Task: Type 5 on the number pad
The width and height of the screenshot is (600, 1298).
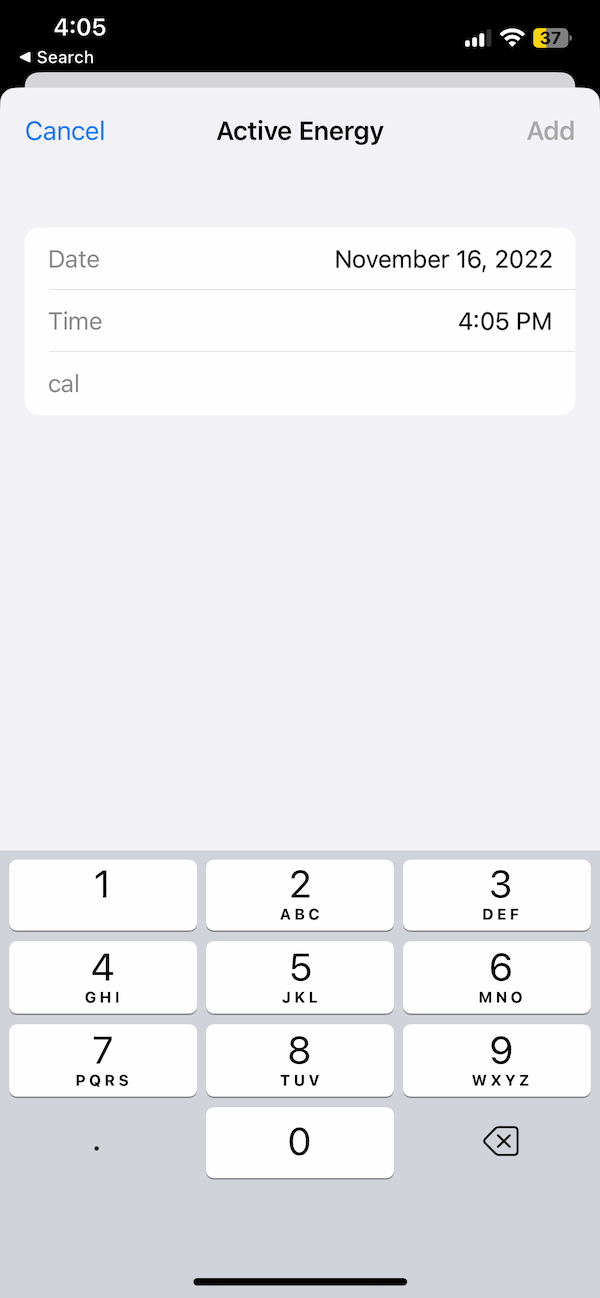Action: point(300,978)
